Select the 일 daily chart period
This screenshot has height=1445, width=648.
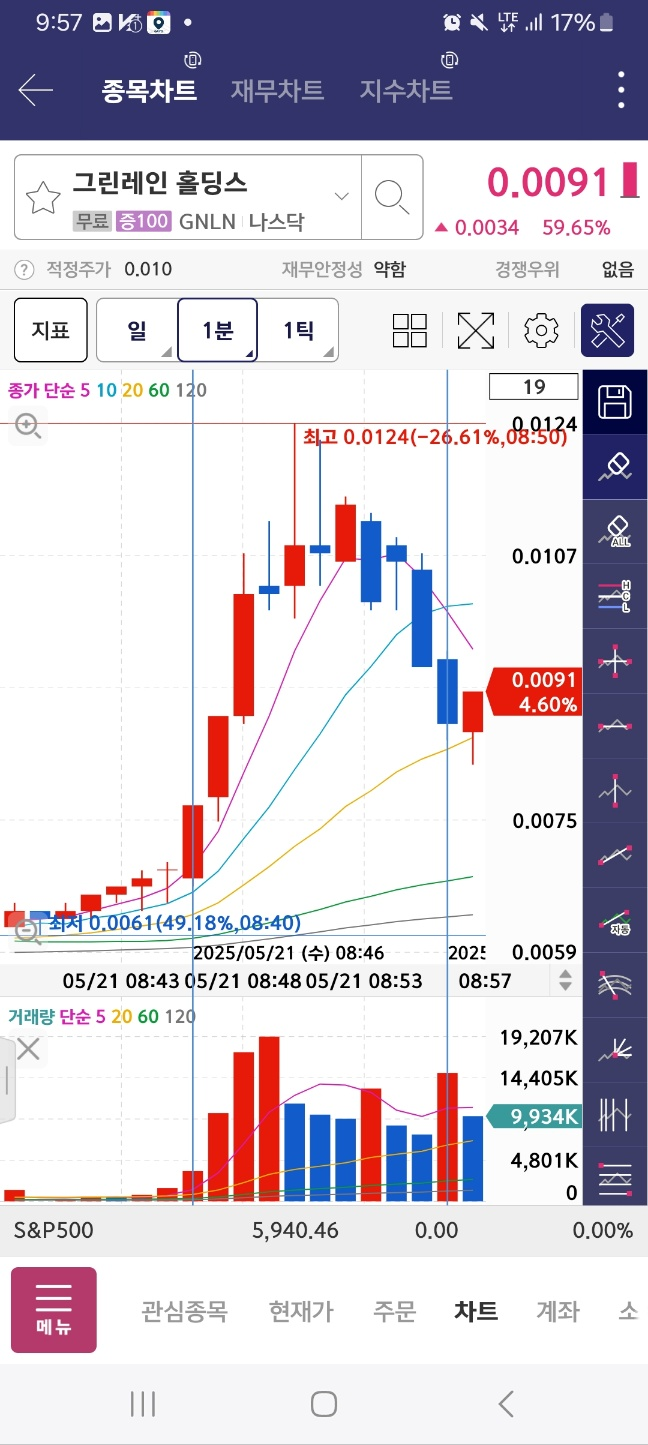(137, 330)
